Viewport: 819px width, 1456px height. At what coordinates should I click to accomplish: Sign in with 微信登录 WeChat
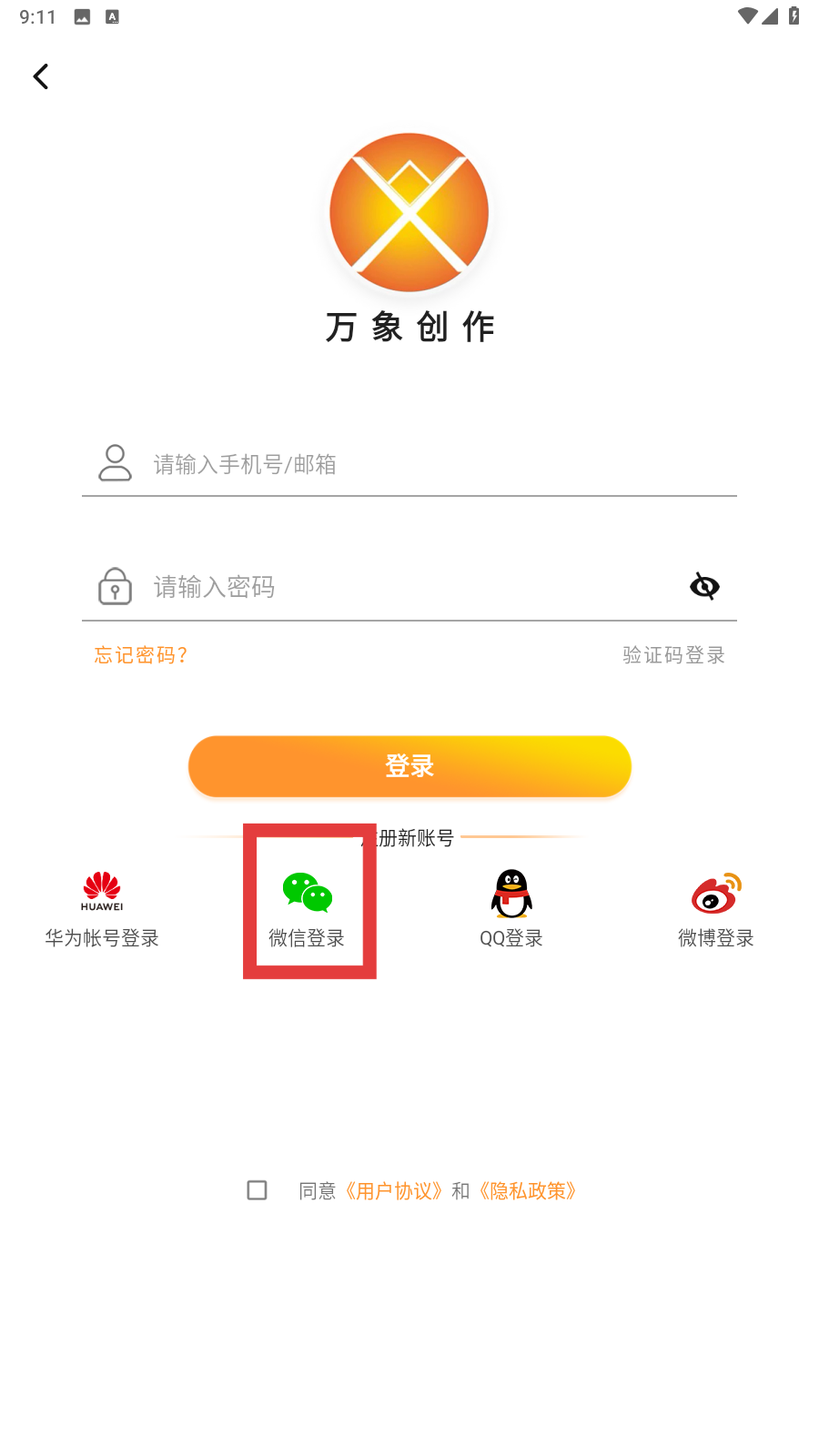tap(308, 909)
